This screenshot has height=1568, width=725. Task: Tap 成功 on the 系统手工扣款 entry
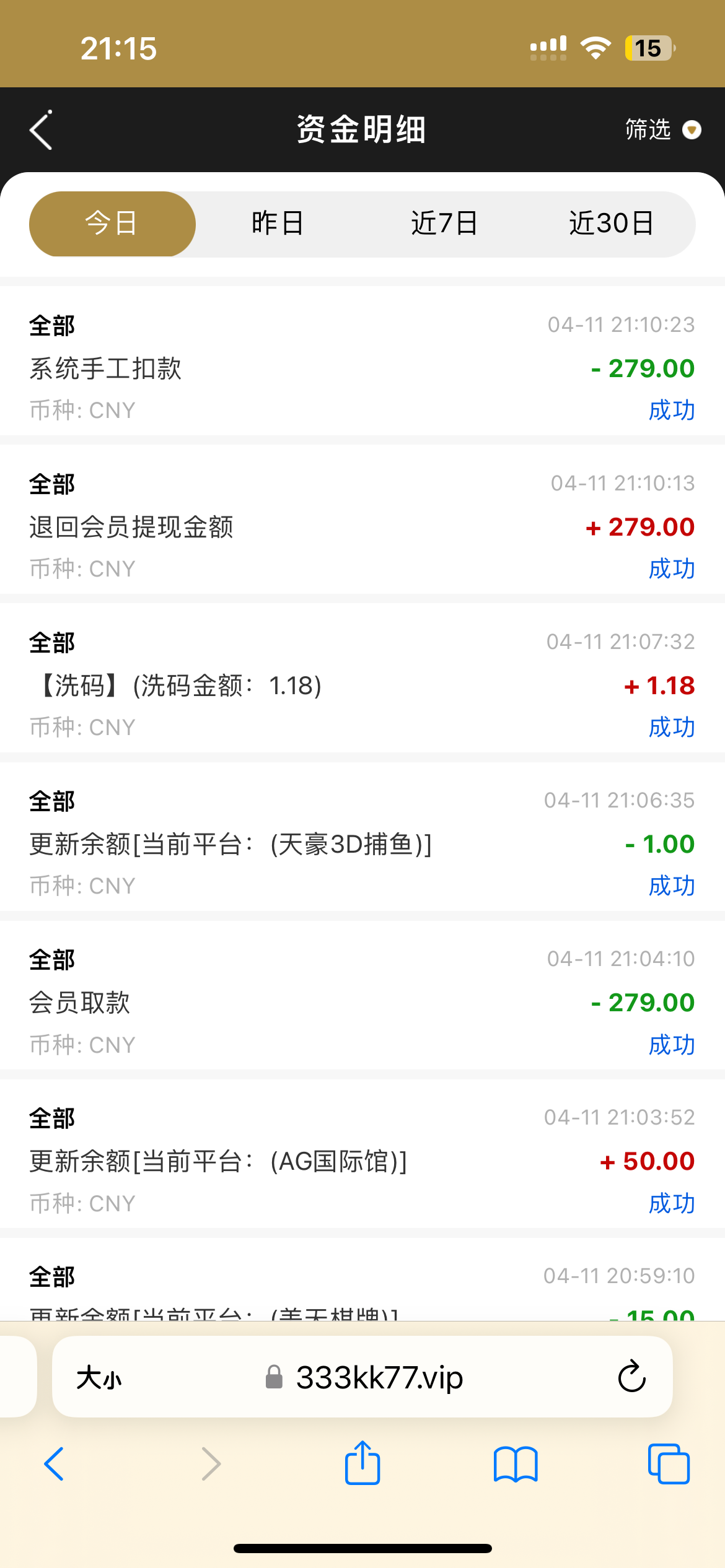coord(672,410)
